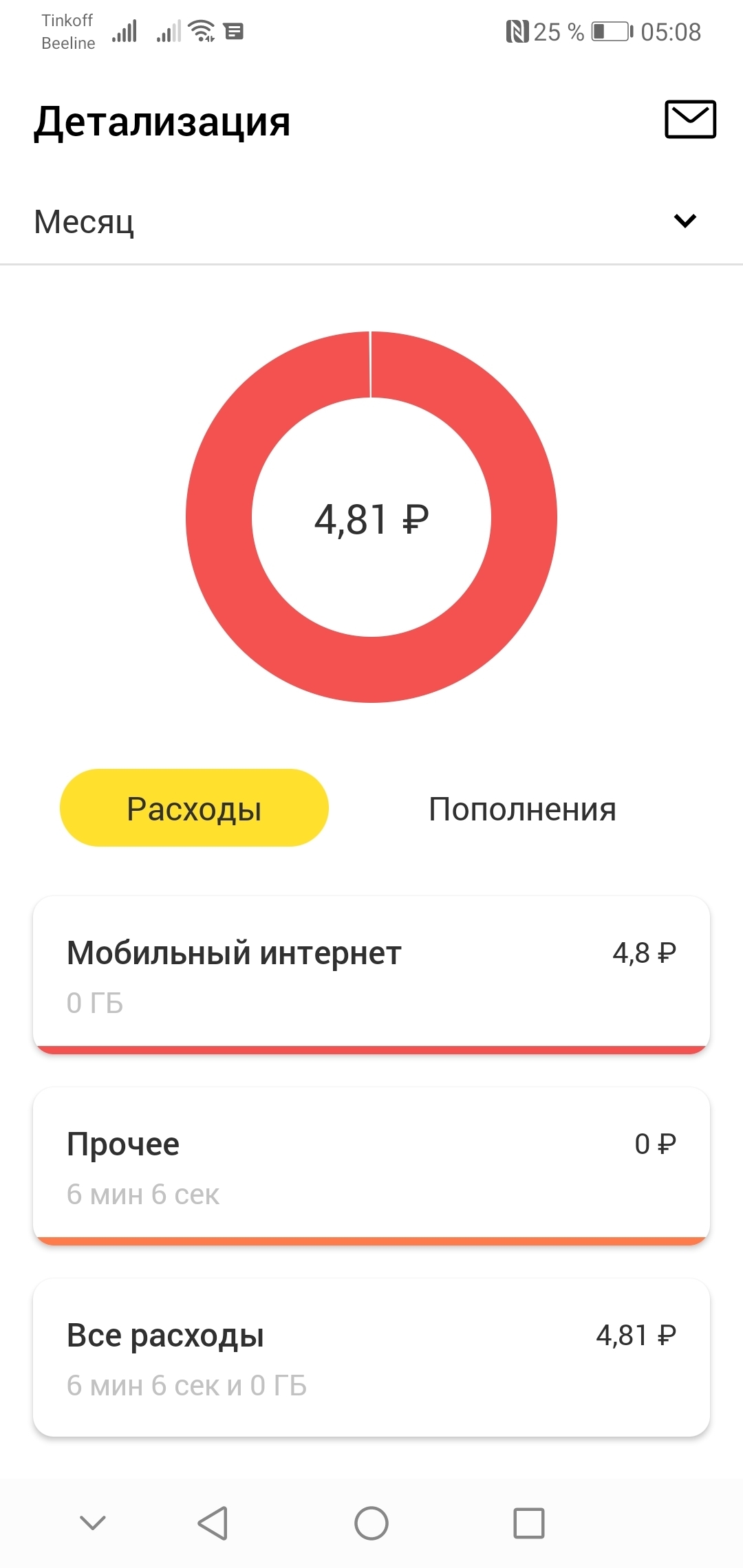This screenshot has width=743, height=1568.
Task: Go back using the system back button
Action: coord(213,1523)
